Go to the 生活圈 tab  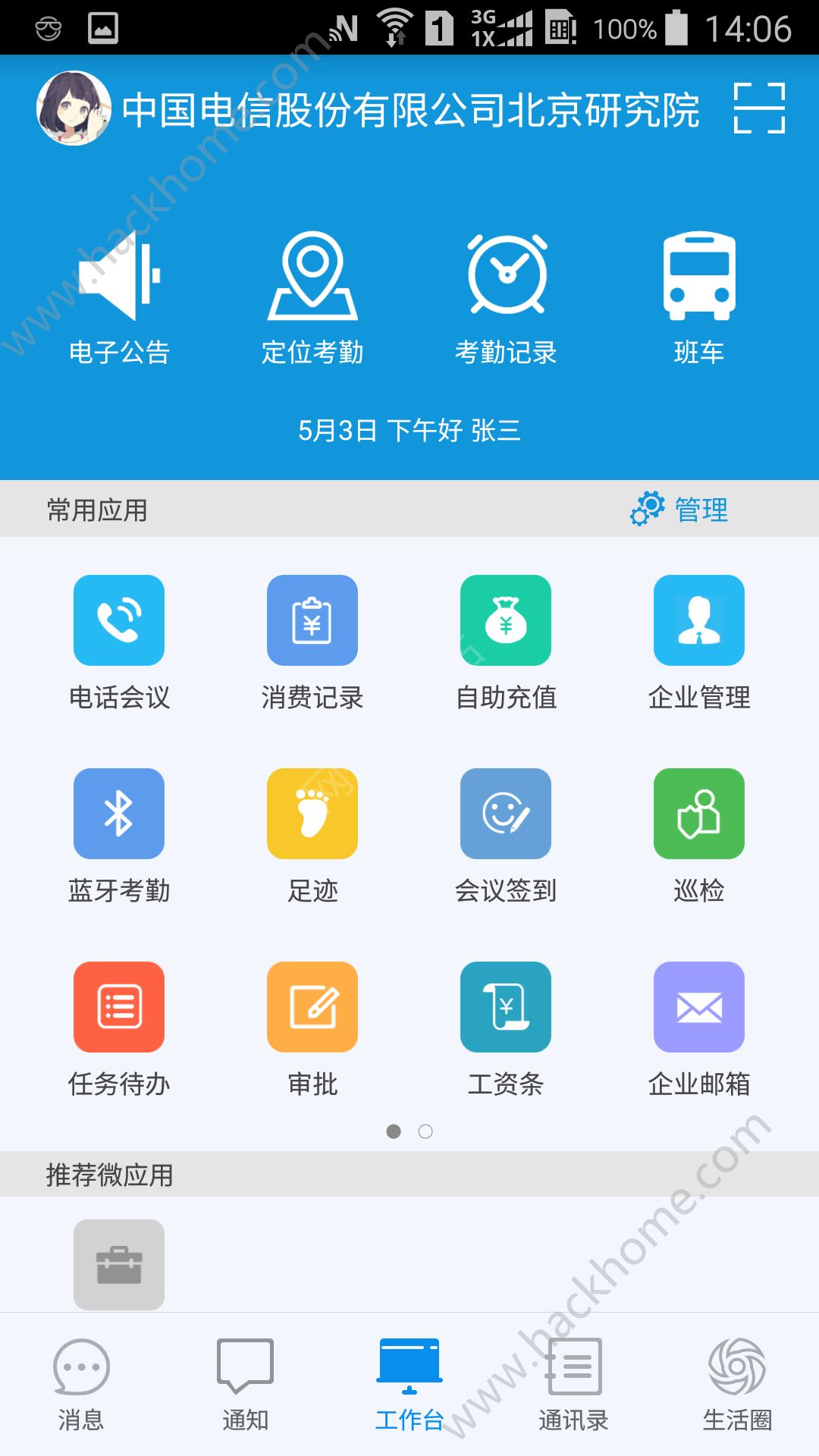[x=737, y=1384]
